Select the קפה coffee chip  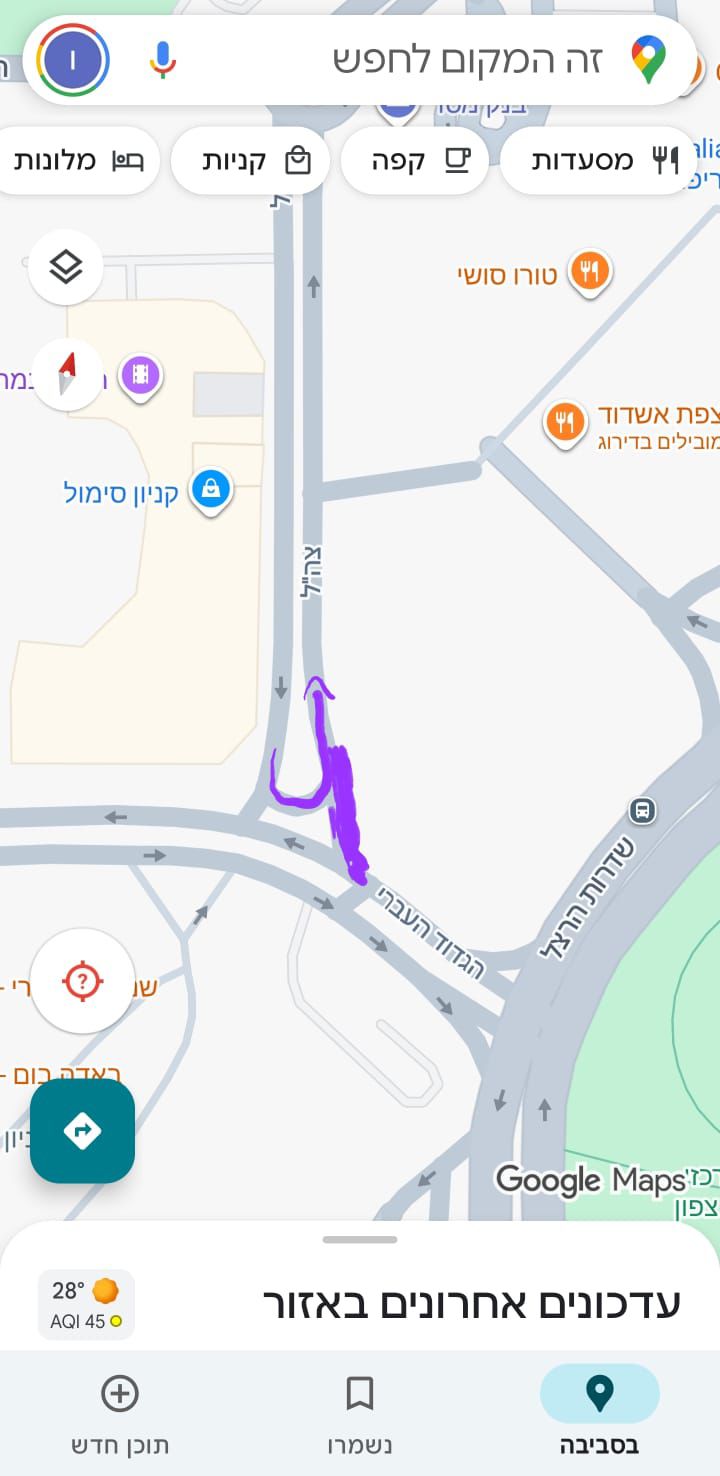pos(414,160)
